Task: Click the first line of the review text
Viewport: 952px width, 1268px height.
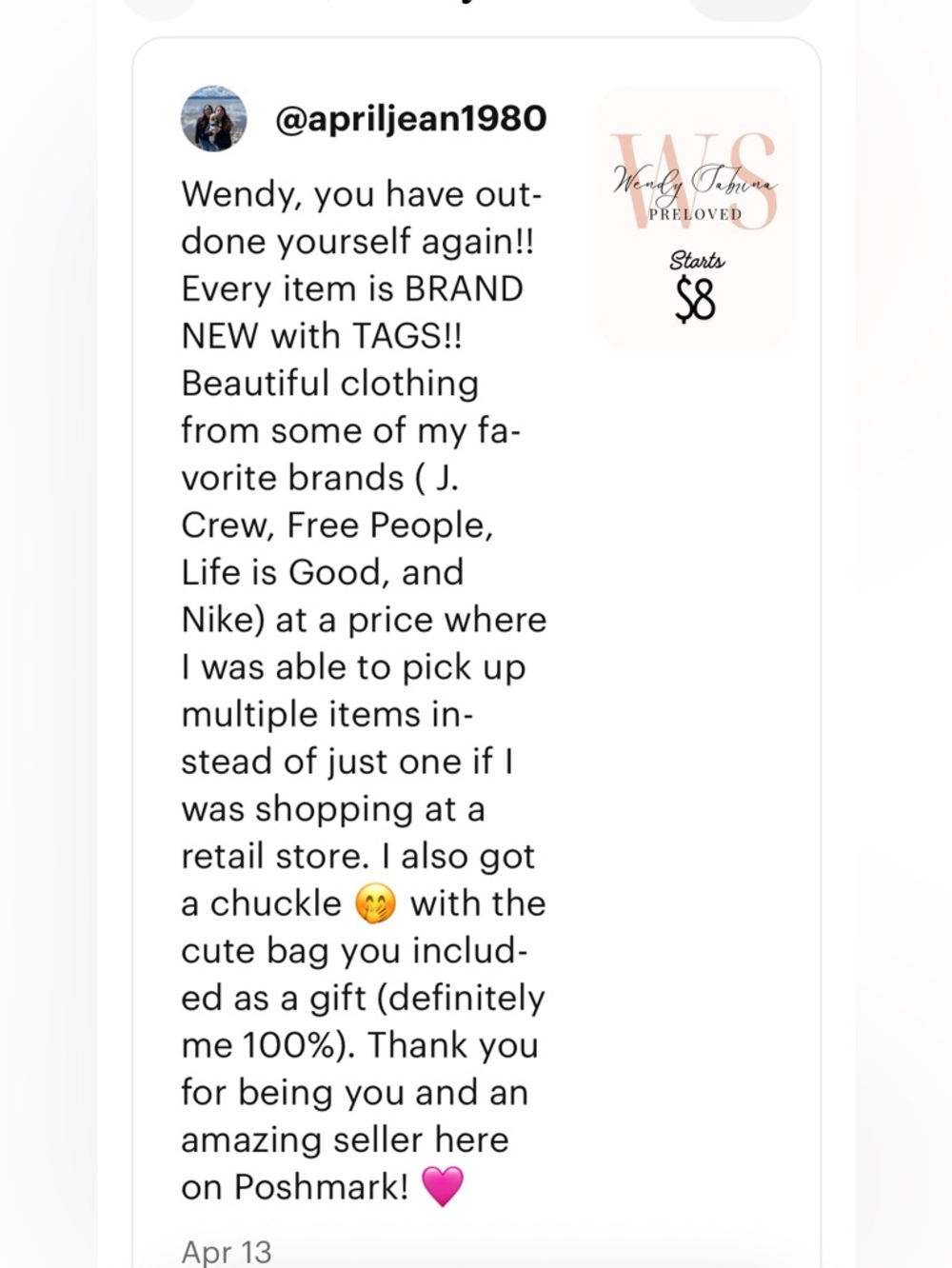Action: point(362,194)
